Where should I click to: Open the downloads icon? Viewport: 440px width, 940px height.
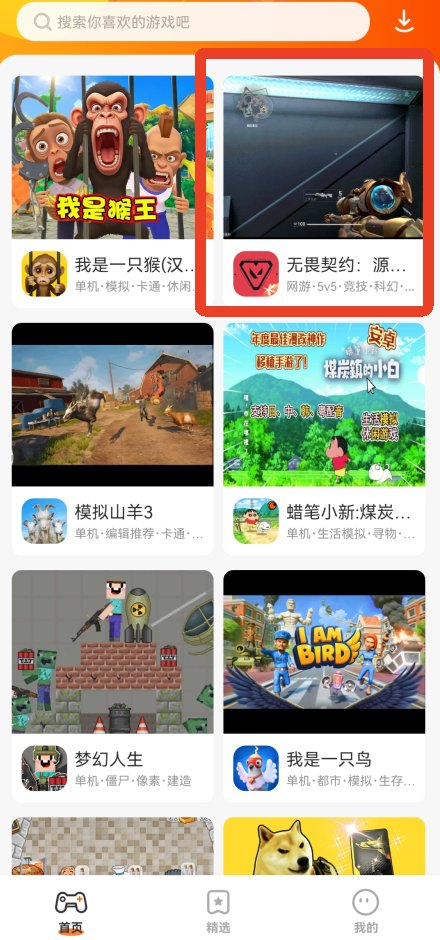(404, 22)
